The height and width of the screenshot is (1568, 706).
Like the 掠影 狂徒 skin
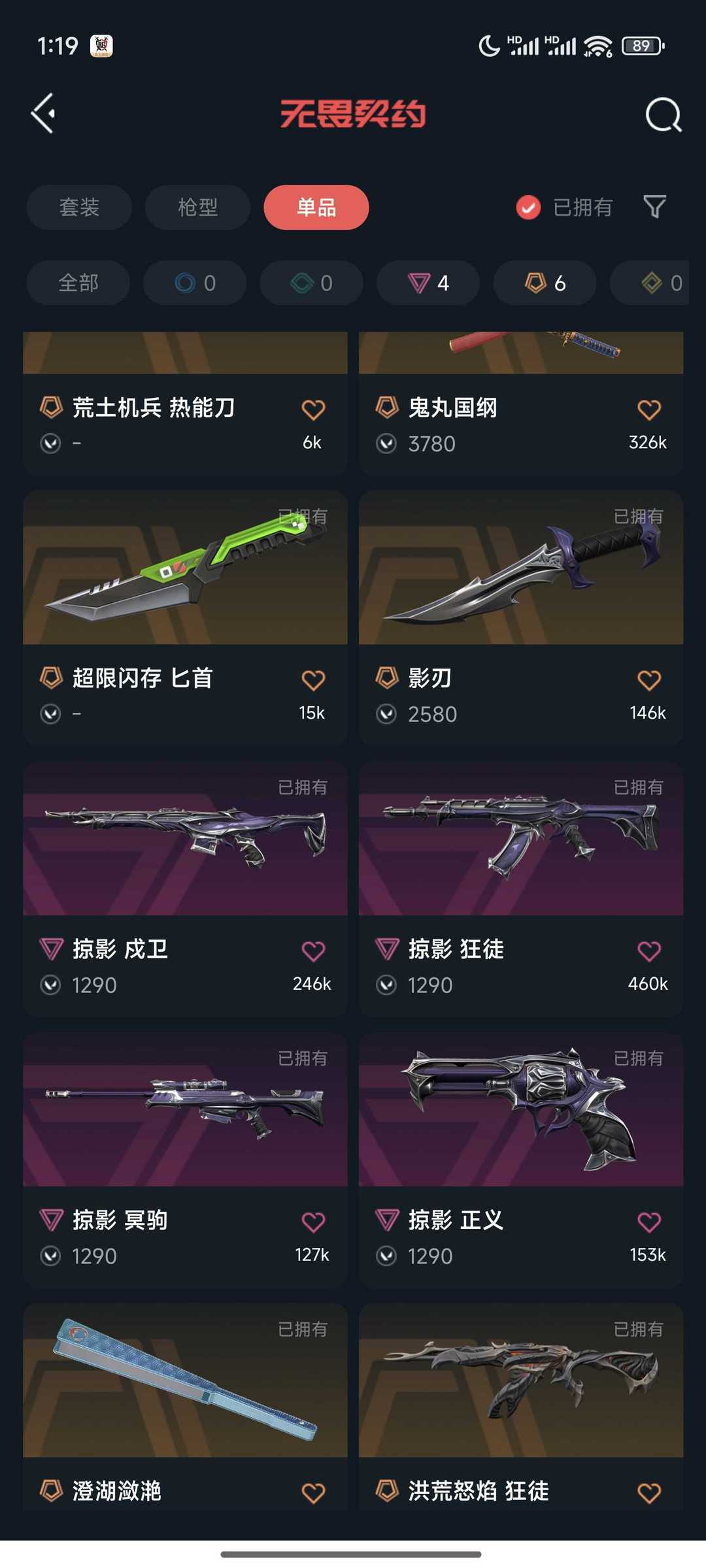[648, 951]
